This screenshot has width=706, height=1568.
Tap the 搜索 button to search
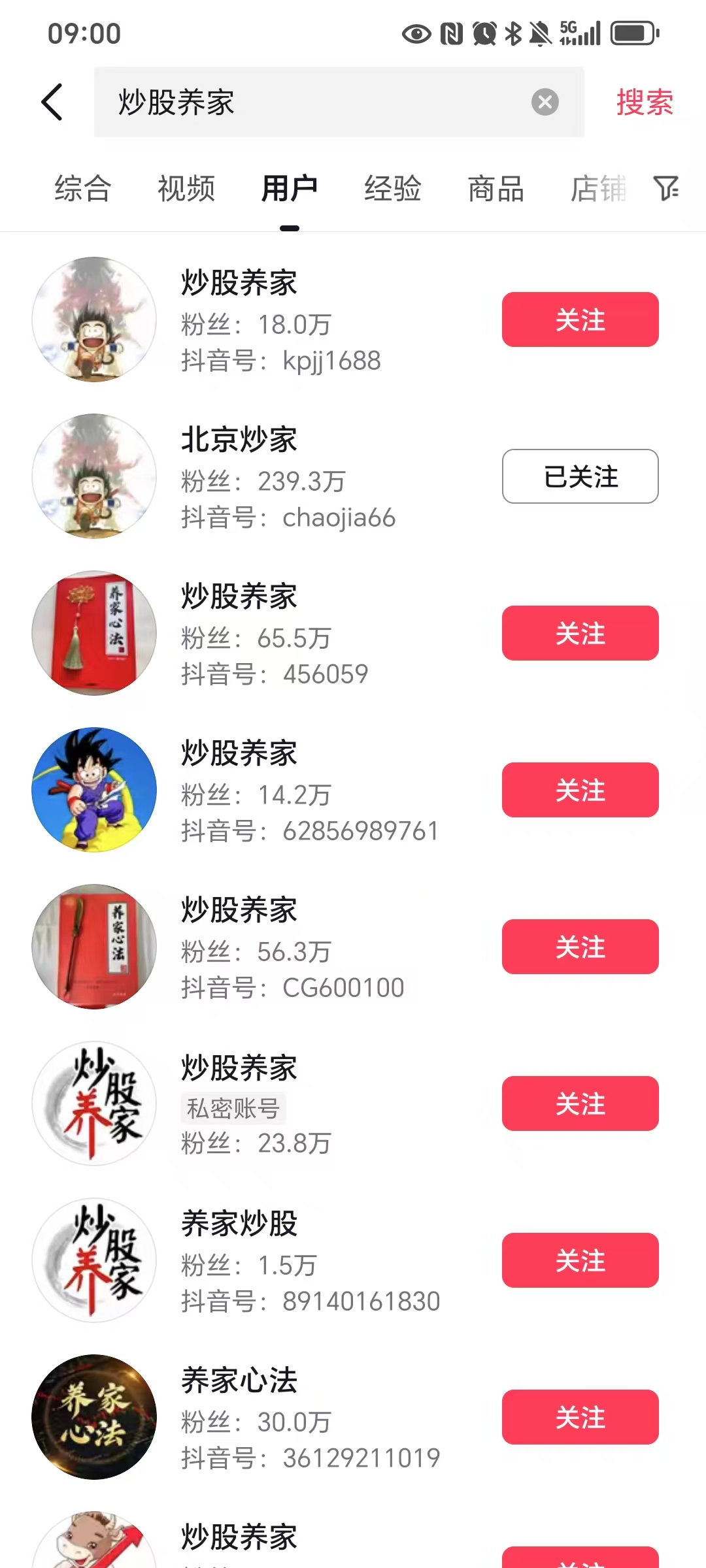tap(645, 102)
